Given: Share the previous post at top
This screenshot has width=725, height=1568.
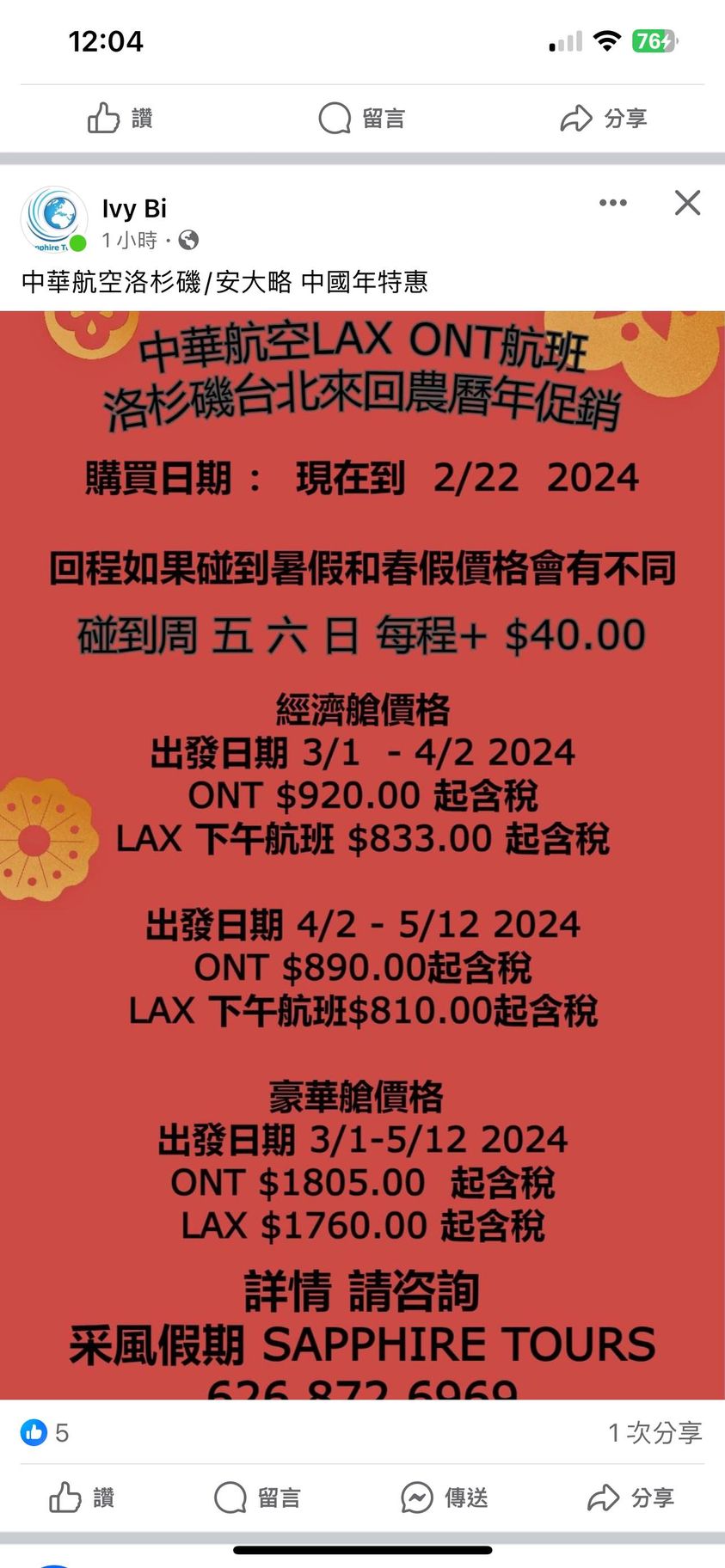Looking at the screenshot, I should (x=603, y=118).
